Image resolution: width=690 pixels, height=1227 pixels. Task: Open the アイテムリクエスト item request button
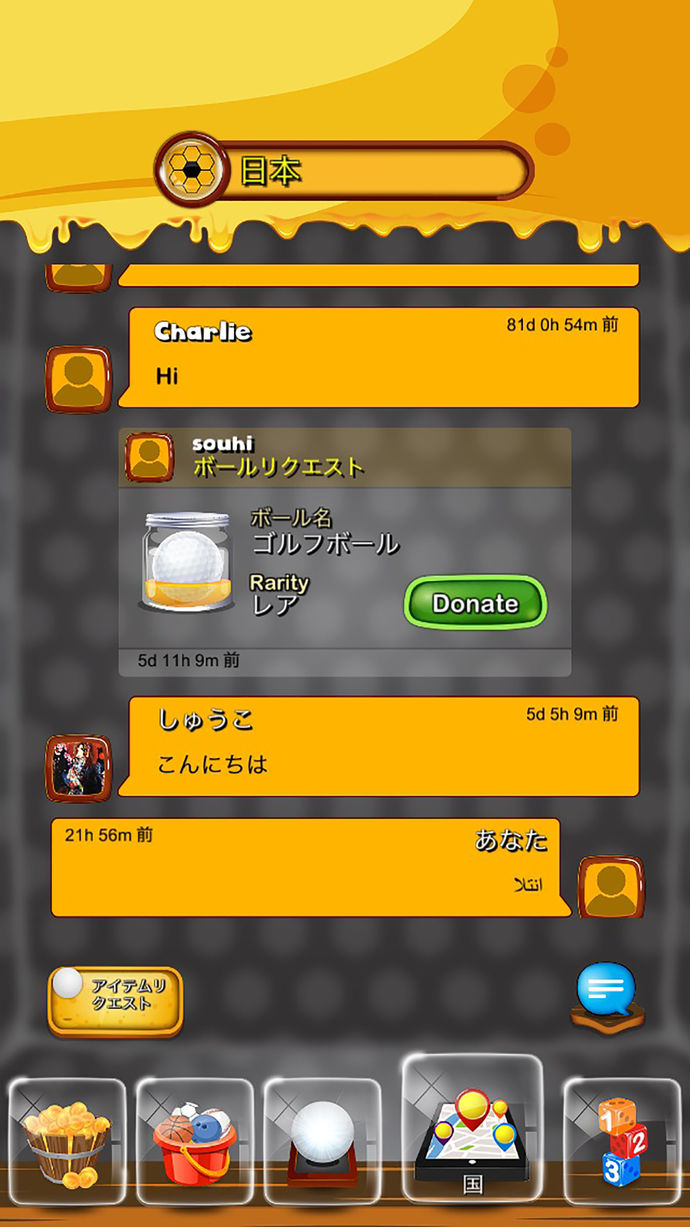click(x=116, y=999)
